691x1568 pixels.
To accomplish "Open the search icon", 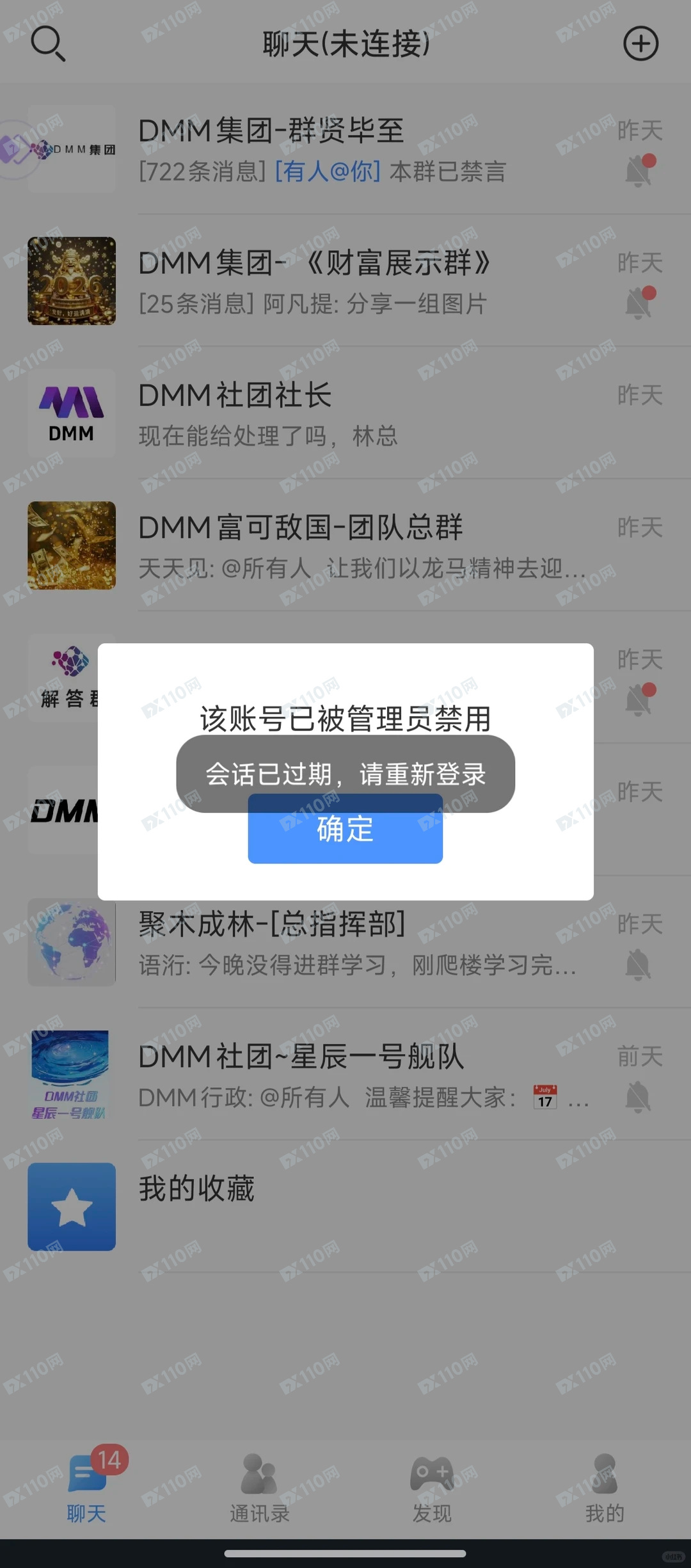I will point(48,44).
